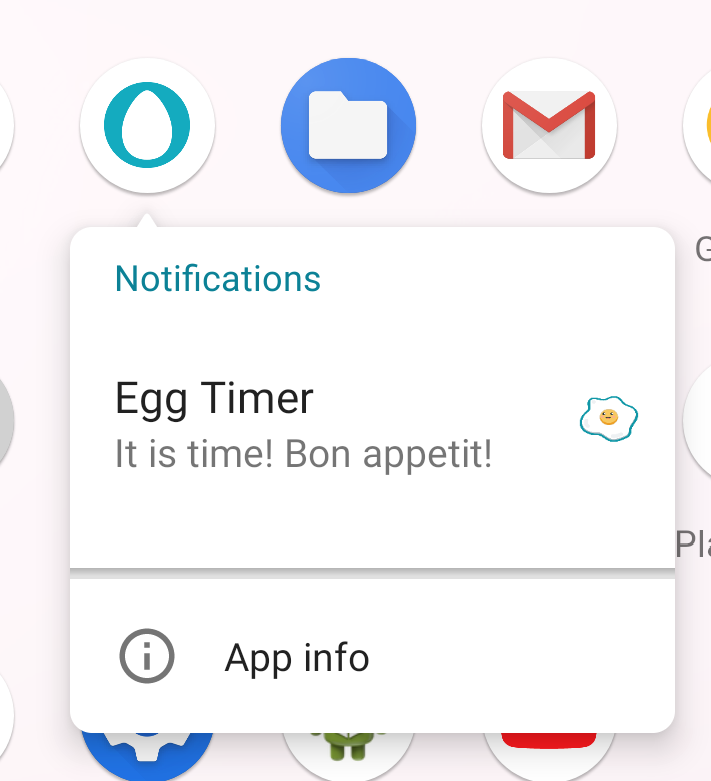Screen dimensions: 711x781
Task: Open App info for Egg Timer
Action: click(x=296, y=658)
